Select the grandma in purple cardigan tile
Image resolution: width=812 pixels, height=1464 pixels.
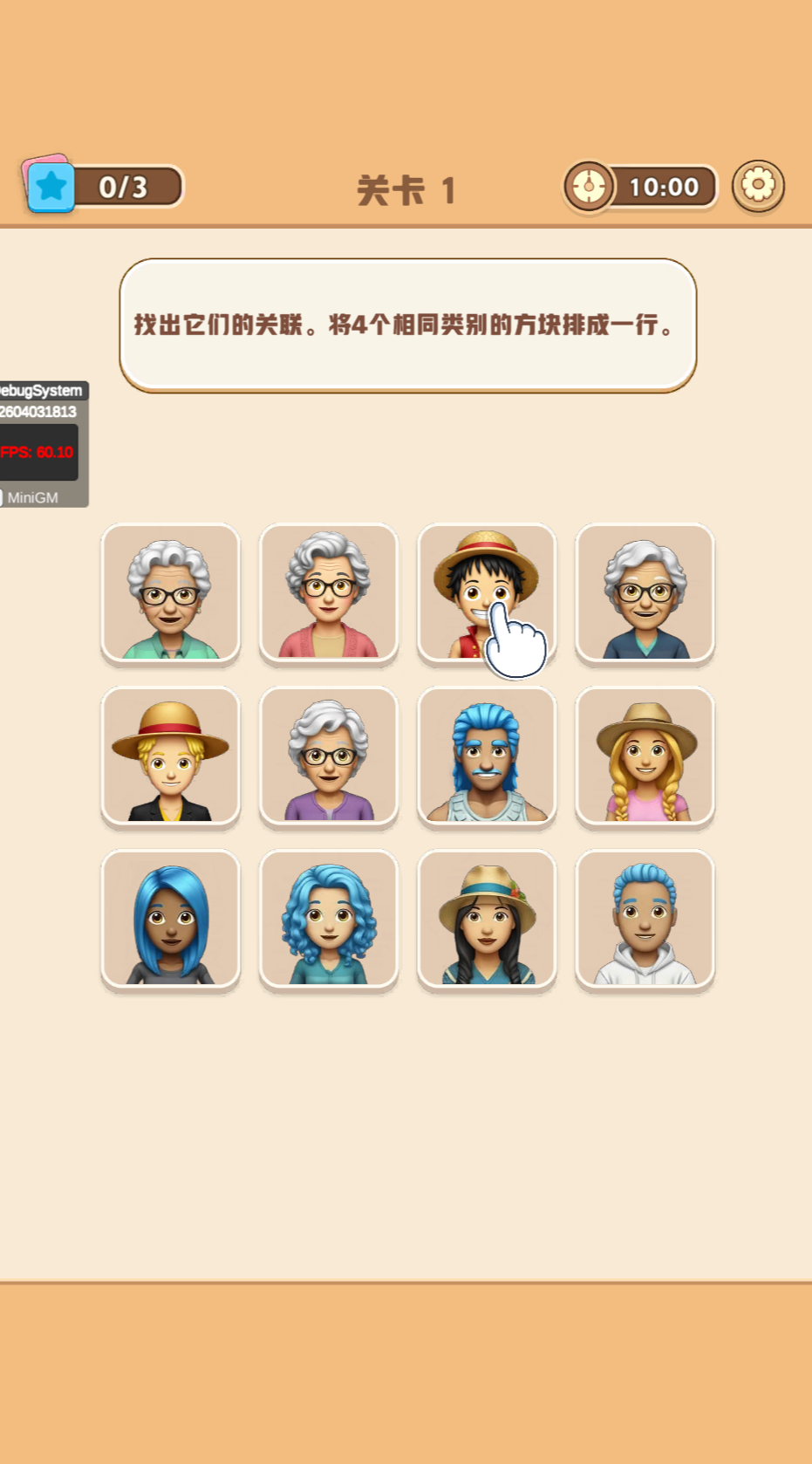(329, 757)
